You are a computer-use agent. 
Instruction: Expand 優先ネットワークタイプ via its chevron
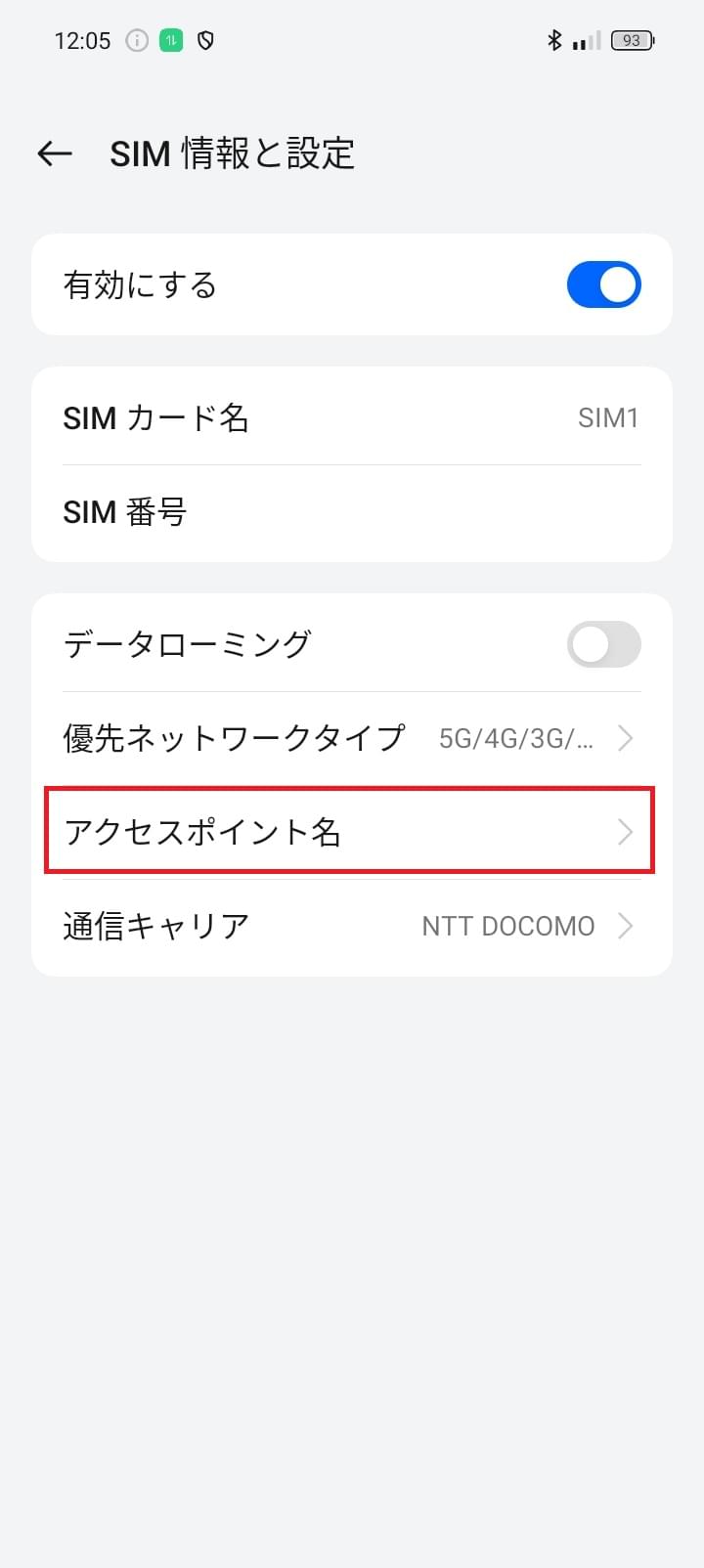coord(625,738)
